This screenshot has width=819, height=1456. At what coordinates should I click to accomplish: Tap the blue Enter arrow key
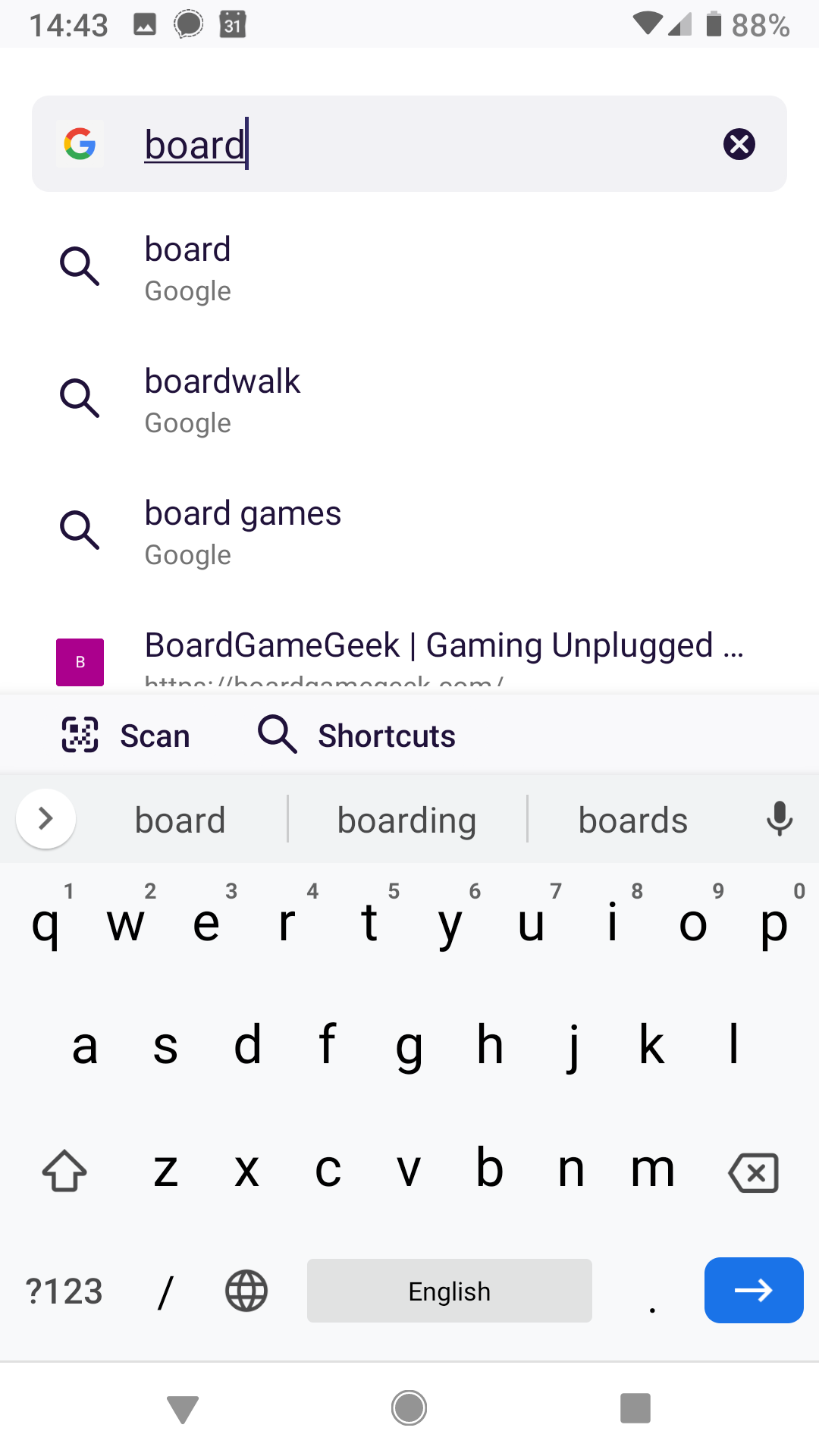753,1290
